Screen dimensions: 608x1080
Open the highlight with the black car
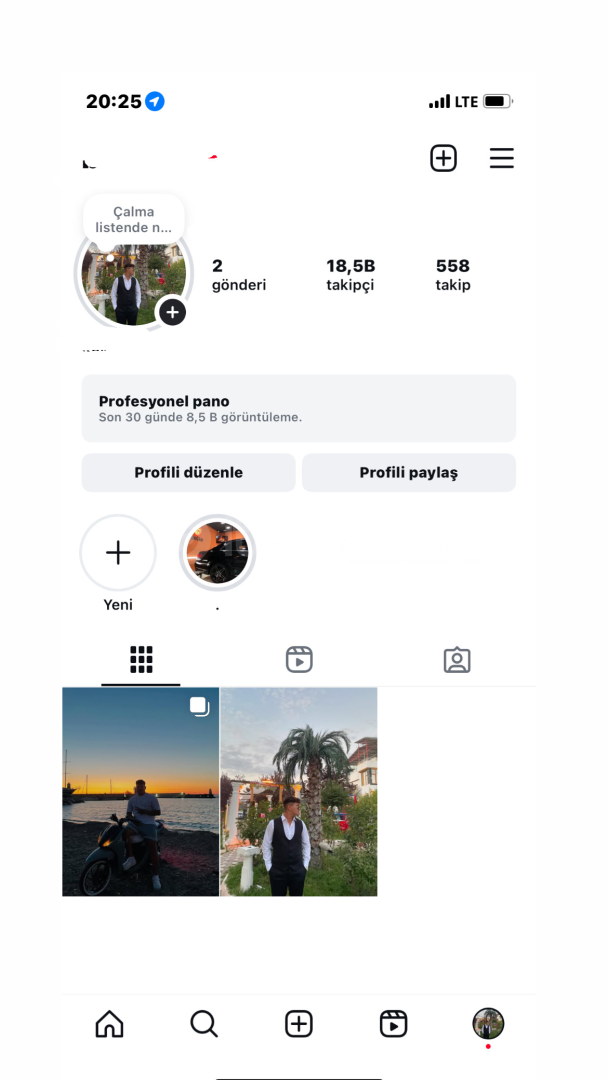coord(218,553)
